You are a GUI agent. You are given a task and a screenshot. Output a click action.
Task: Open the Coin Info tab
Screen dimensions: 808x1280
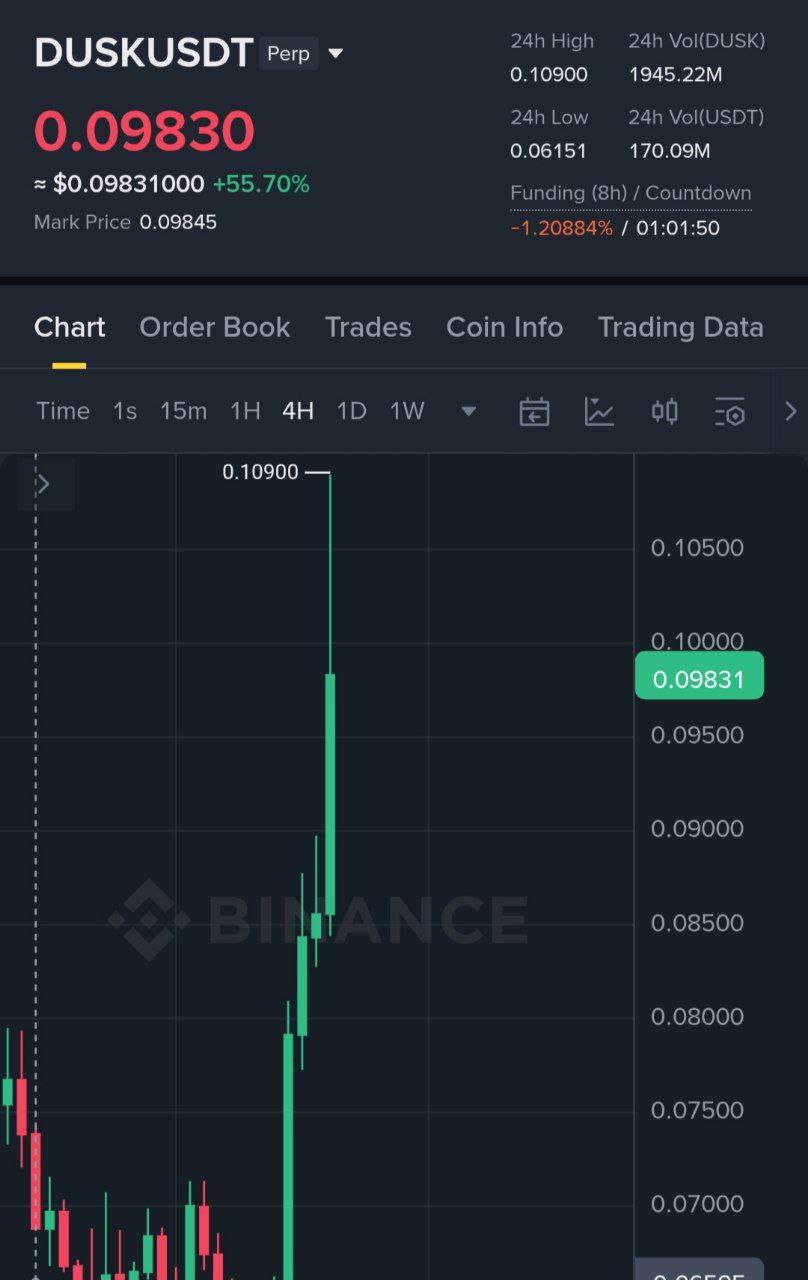pyautogui.click(x=504, y=327)
